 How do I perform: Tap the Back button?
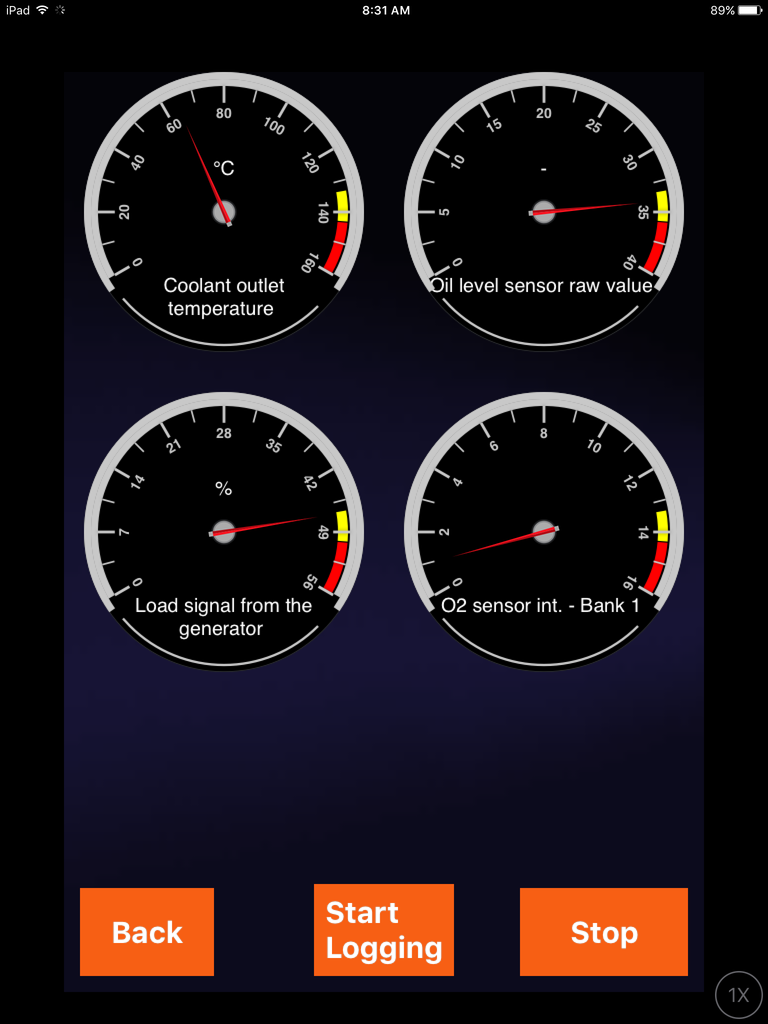pos(147,932)
